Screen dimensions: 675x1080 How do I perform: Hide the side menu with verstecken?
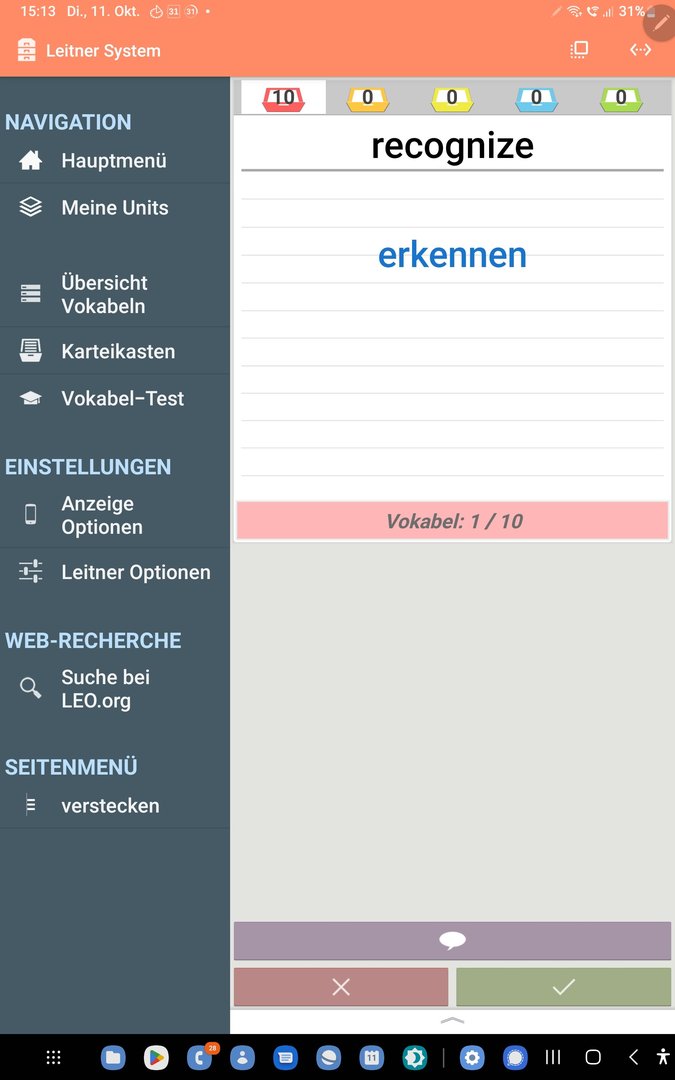(x=110, y=806)
